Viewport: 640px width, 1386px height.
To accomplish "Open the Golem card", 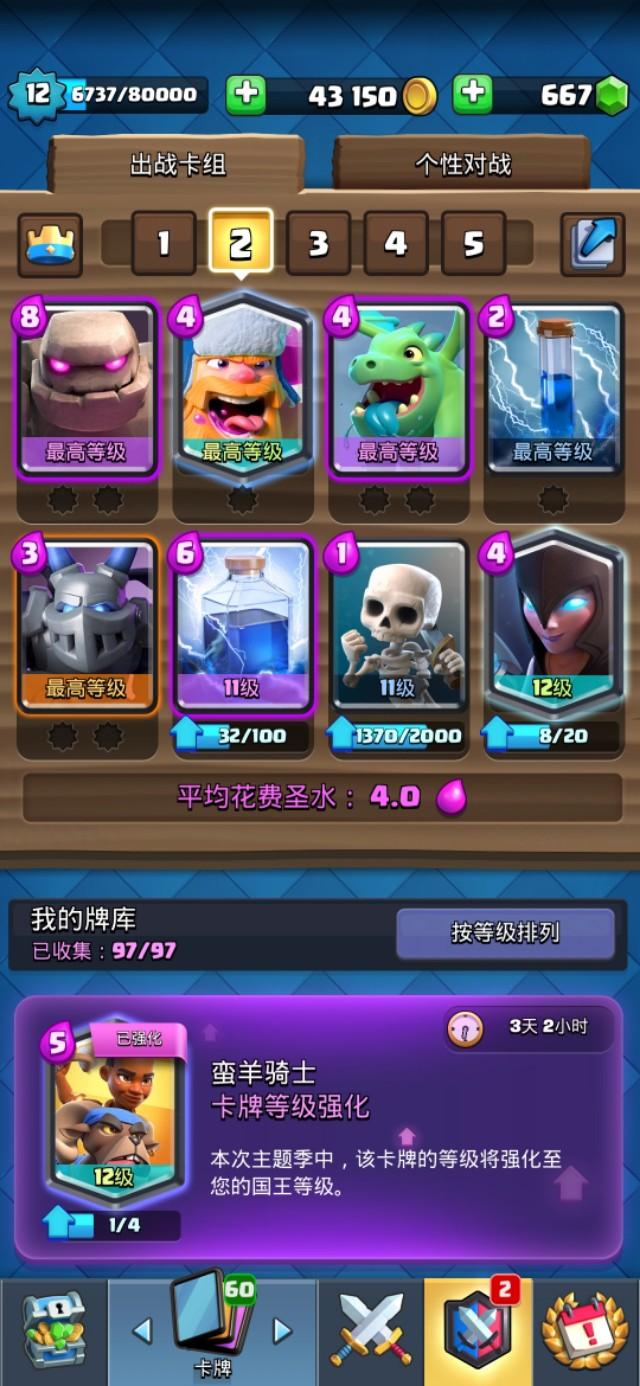I will 87,387.
